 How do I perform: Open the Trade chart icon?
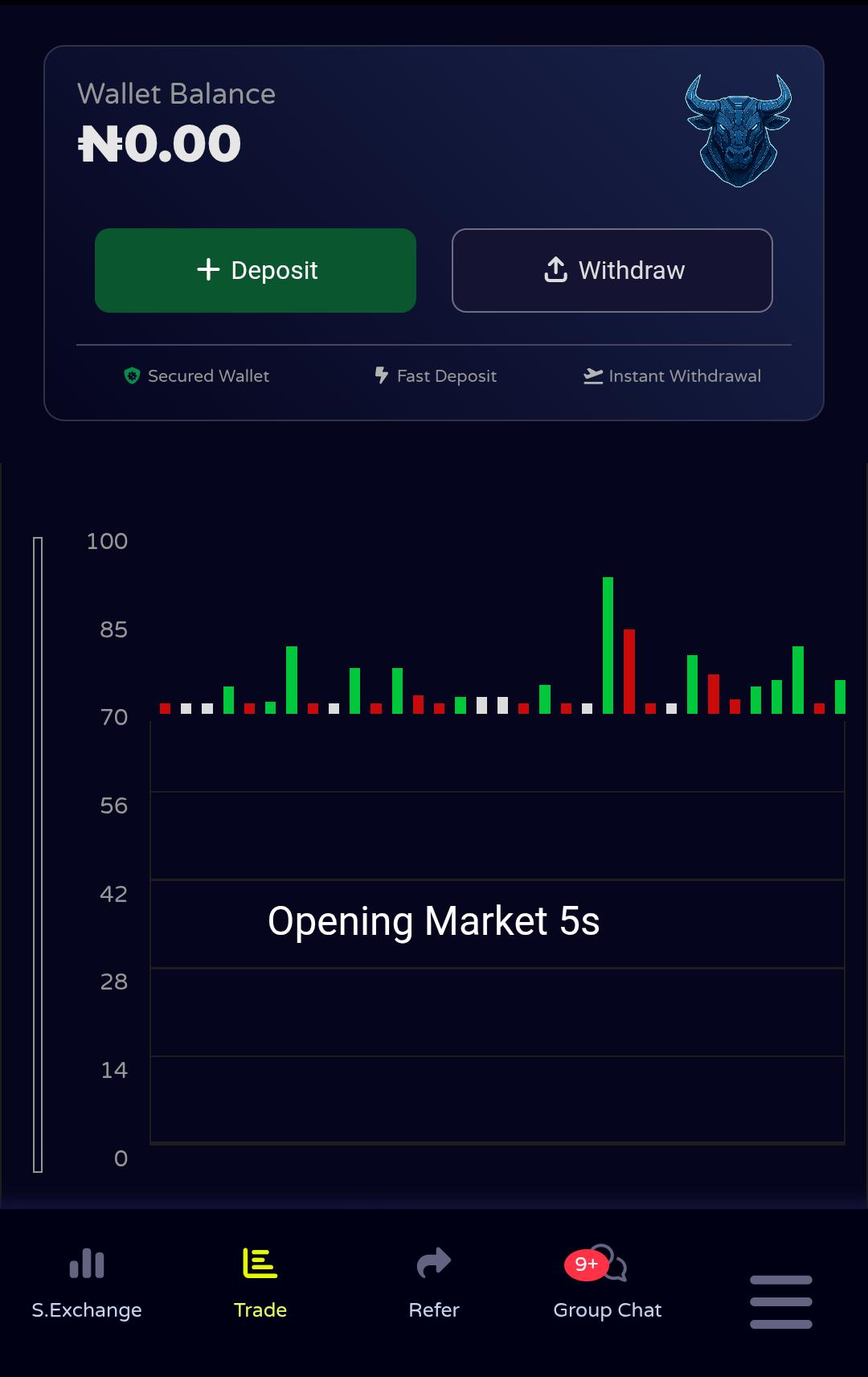pos(259,1264)
